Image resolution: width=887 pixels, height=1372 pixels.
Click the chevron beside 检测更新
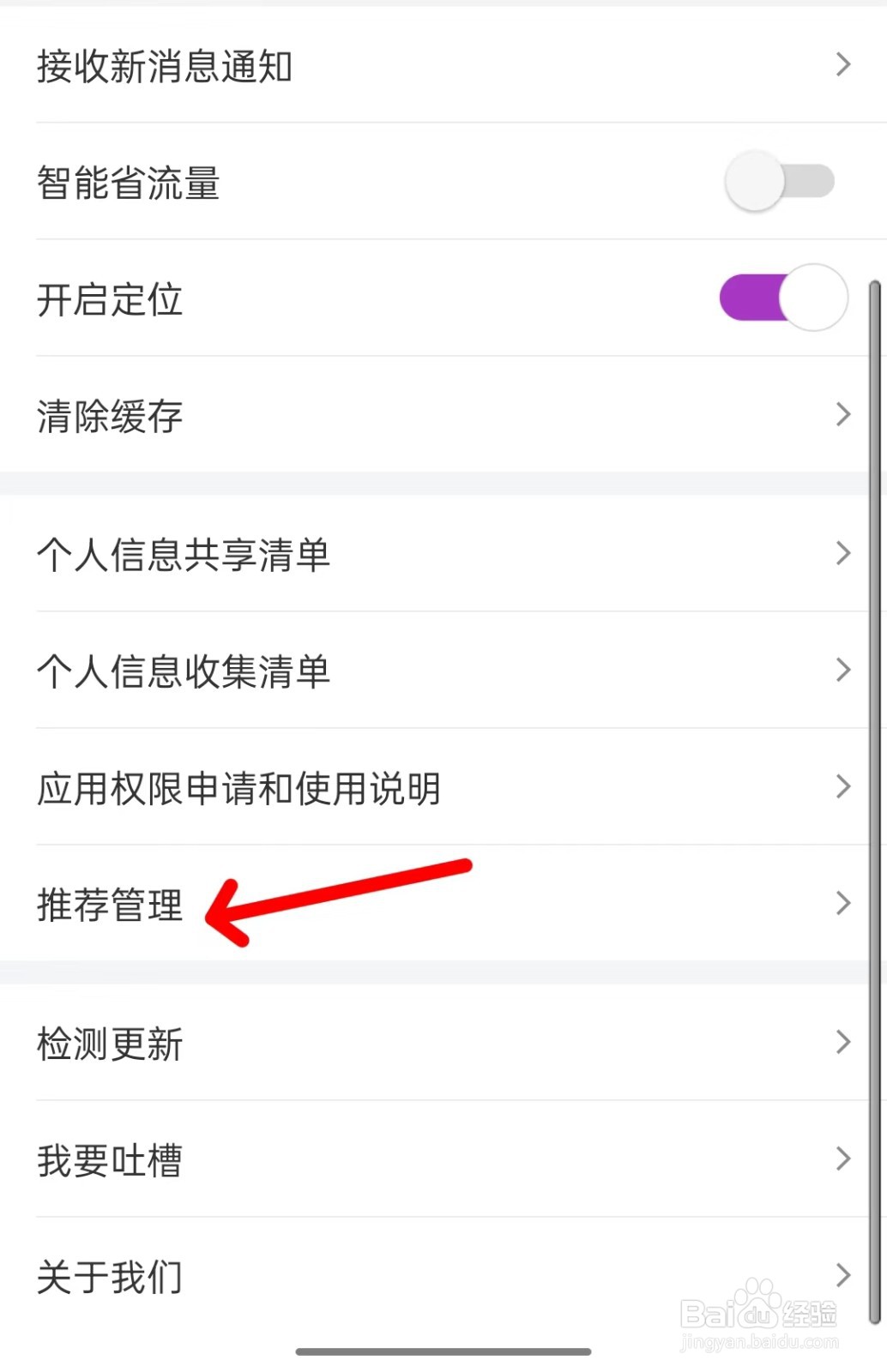coord(843,1043)
